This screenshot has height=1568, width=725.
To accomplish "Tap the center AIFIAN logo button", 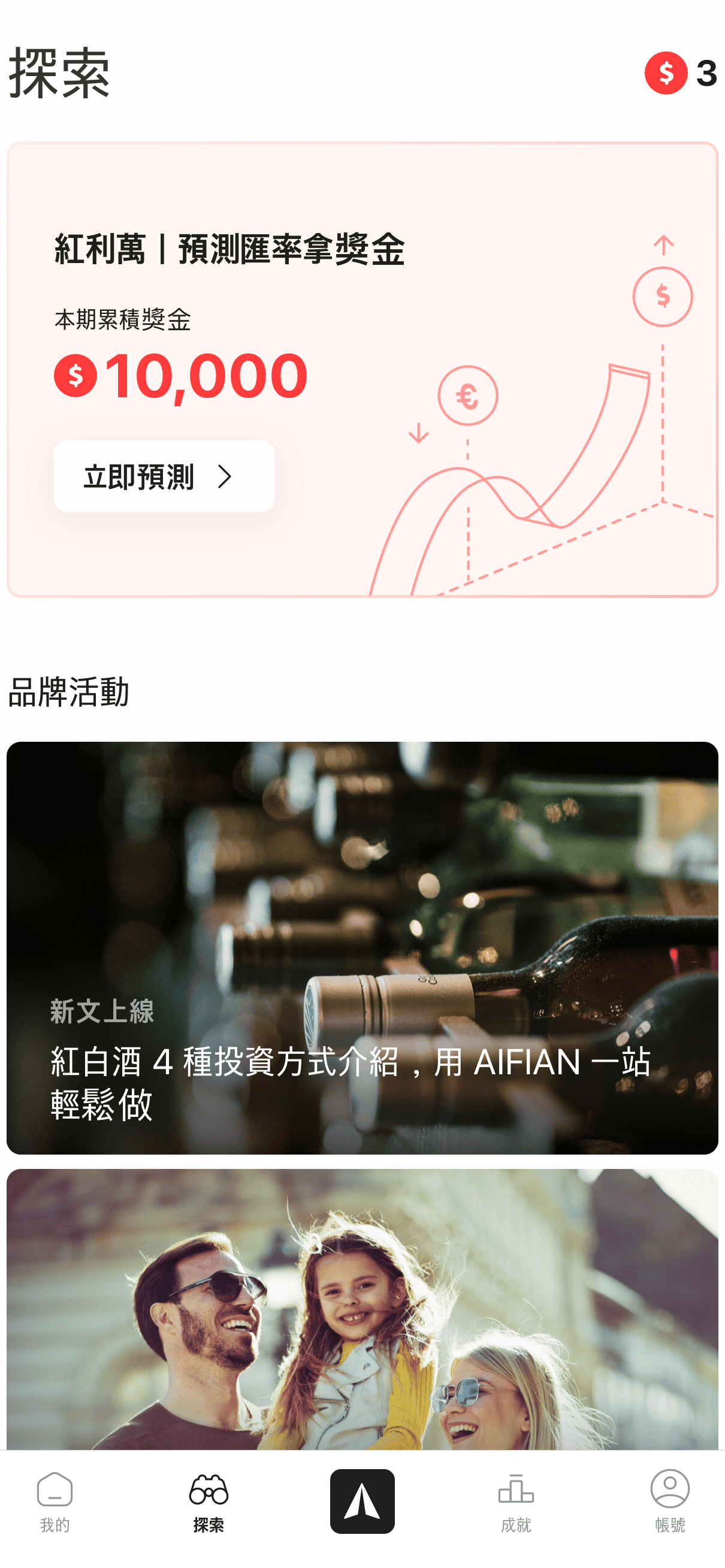I will (362, 1501).
